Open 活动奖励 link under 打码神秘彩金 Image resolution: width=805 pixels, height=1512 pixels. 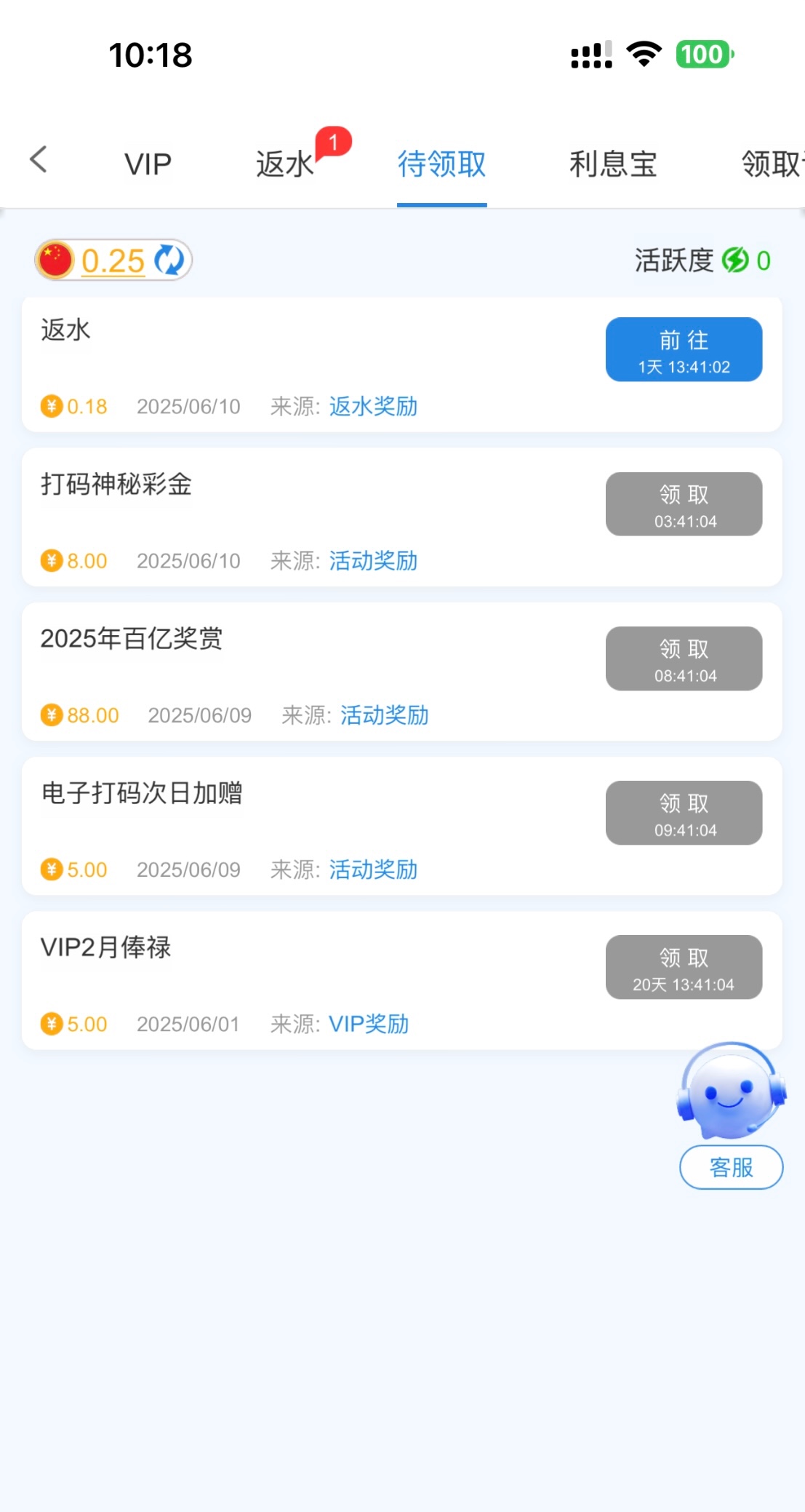pos(373,561)
